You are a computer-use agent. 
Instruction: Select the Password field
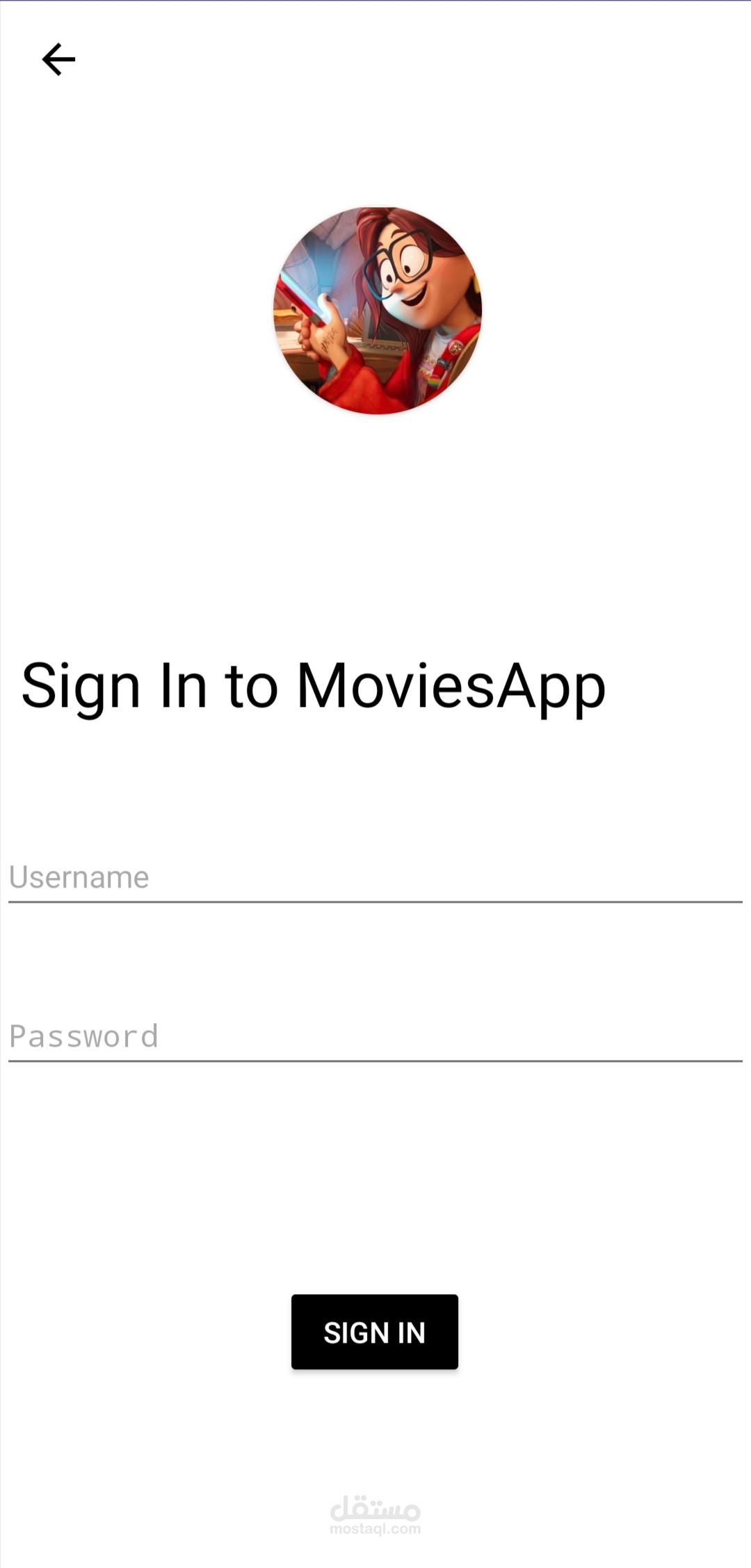[375, 1037]
